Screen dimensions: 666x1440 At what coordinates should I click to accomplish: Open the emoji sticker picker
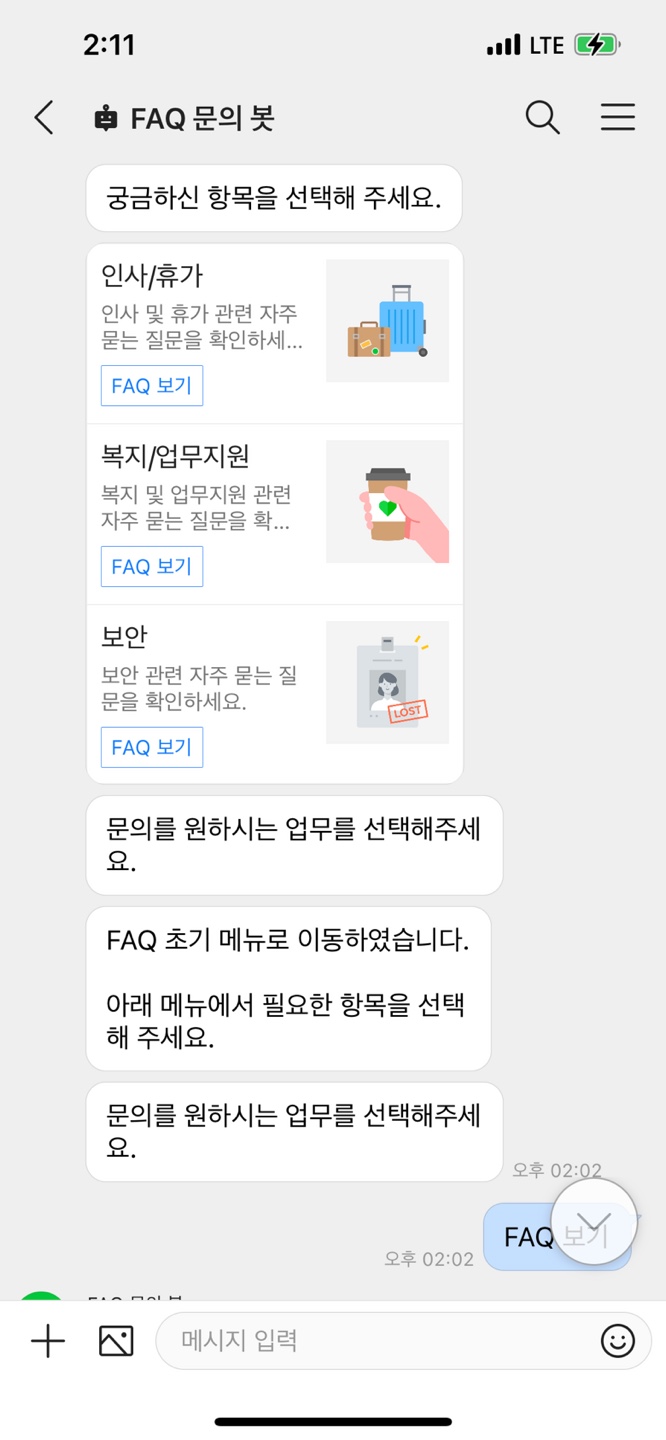[617, 1341]
